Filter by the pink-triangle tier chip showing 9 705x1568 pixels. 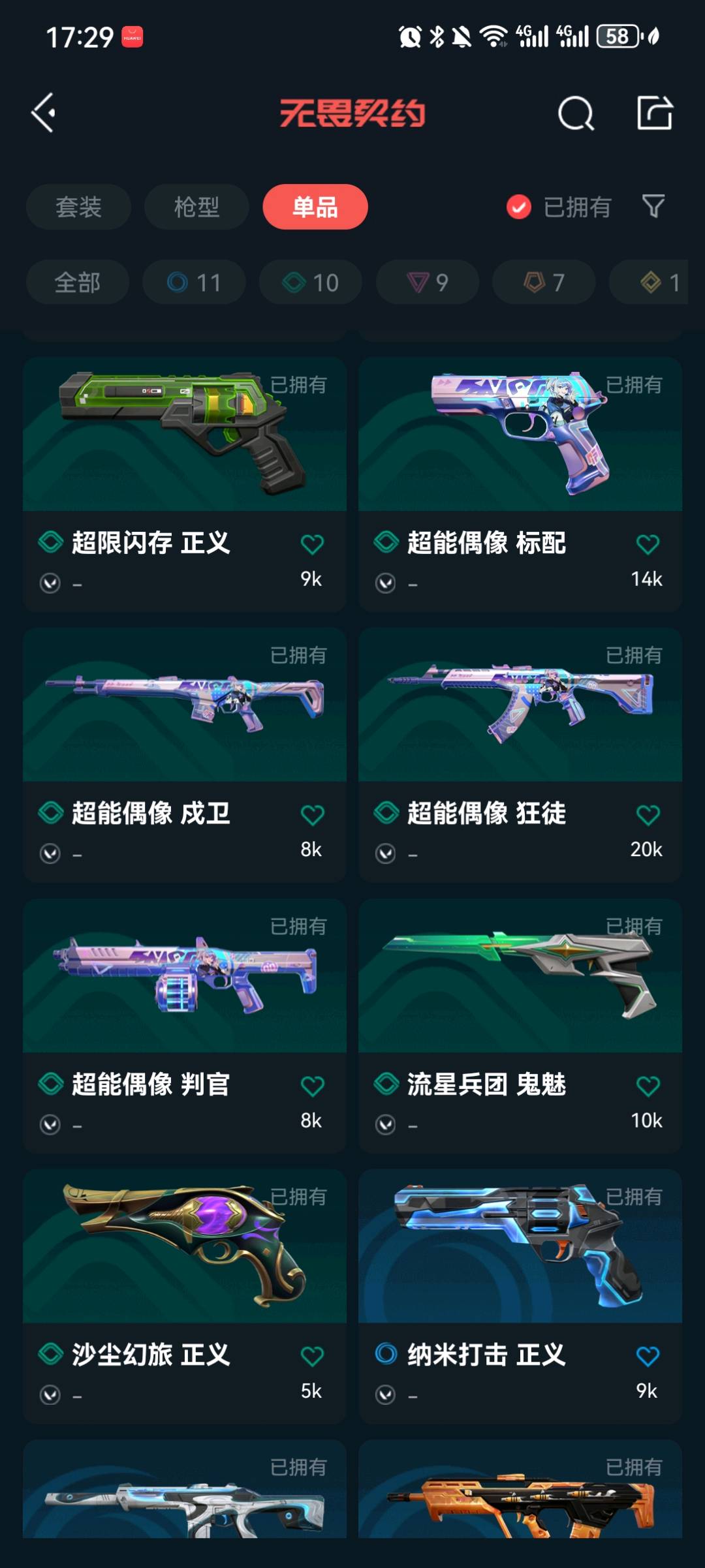[x=427, y=283]
